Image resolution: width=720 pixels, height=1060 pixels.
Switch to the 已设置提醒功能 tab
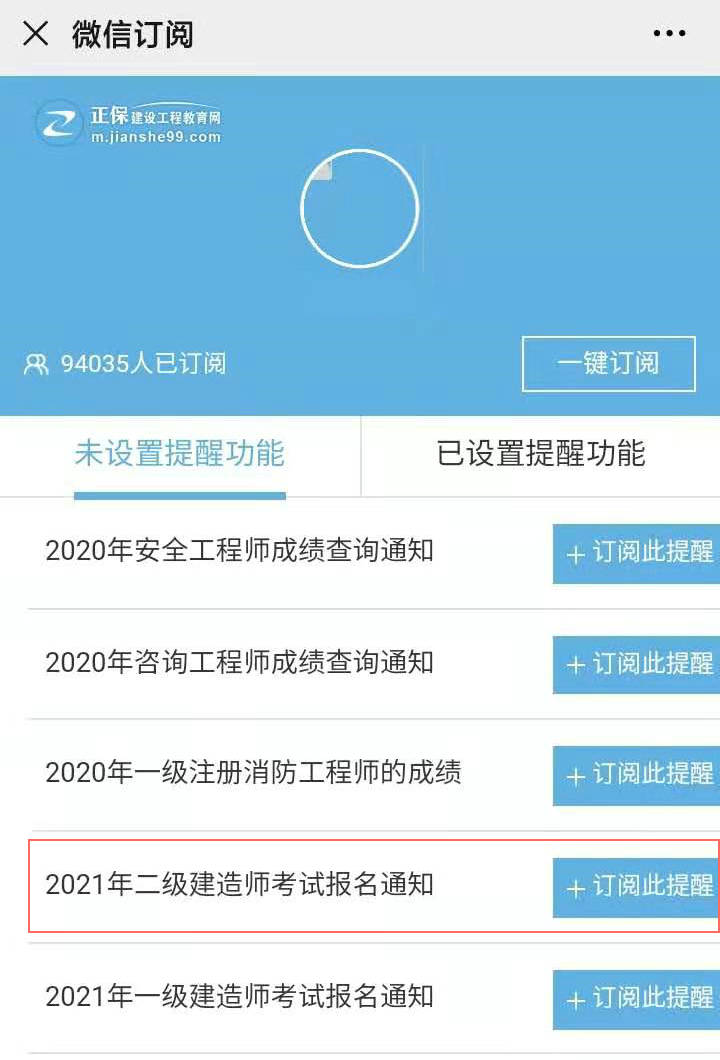coord(541,453)
